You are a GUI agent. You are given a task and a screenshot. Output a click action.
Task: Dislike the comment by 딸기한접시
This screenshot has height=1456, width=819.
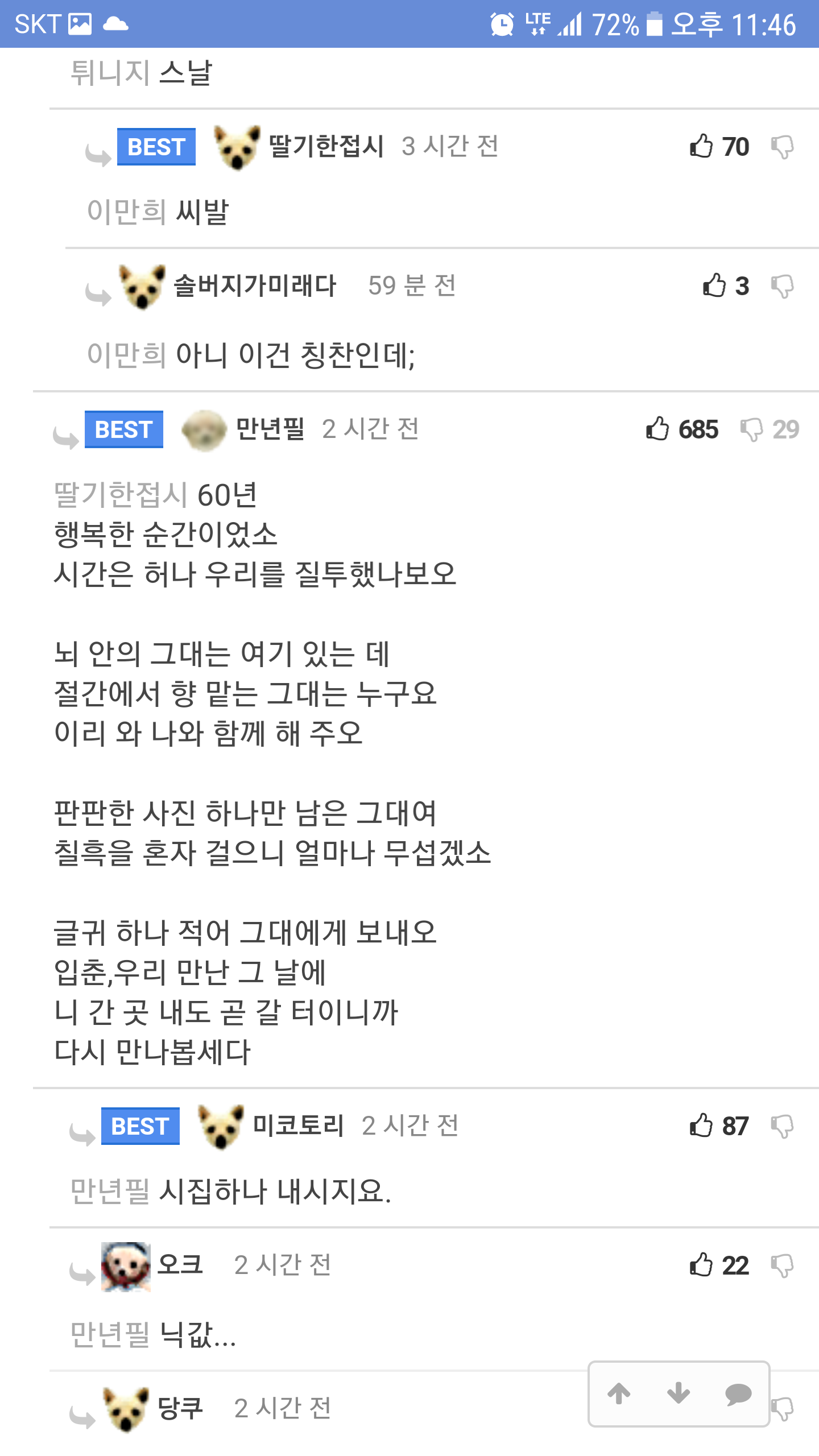coord(783,147)
